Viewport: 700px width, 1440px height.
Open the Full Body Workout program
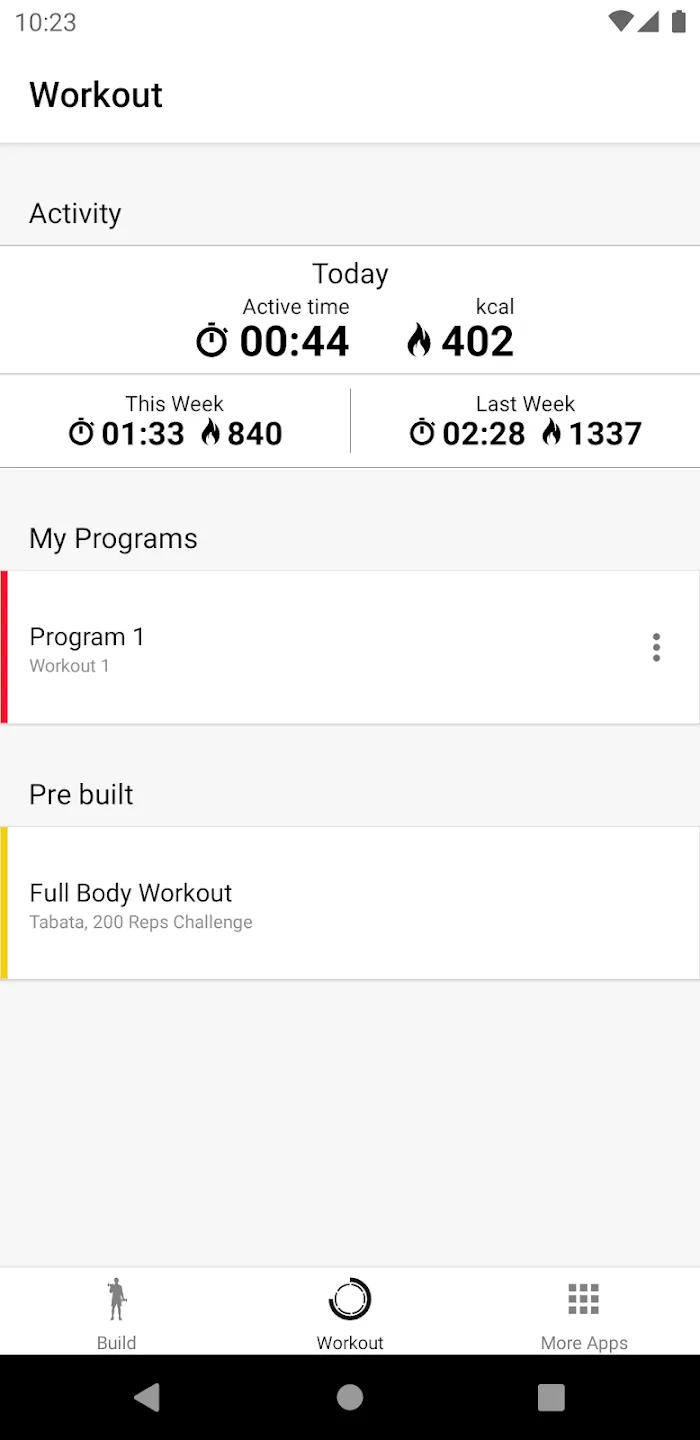(350, 903)
